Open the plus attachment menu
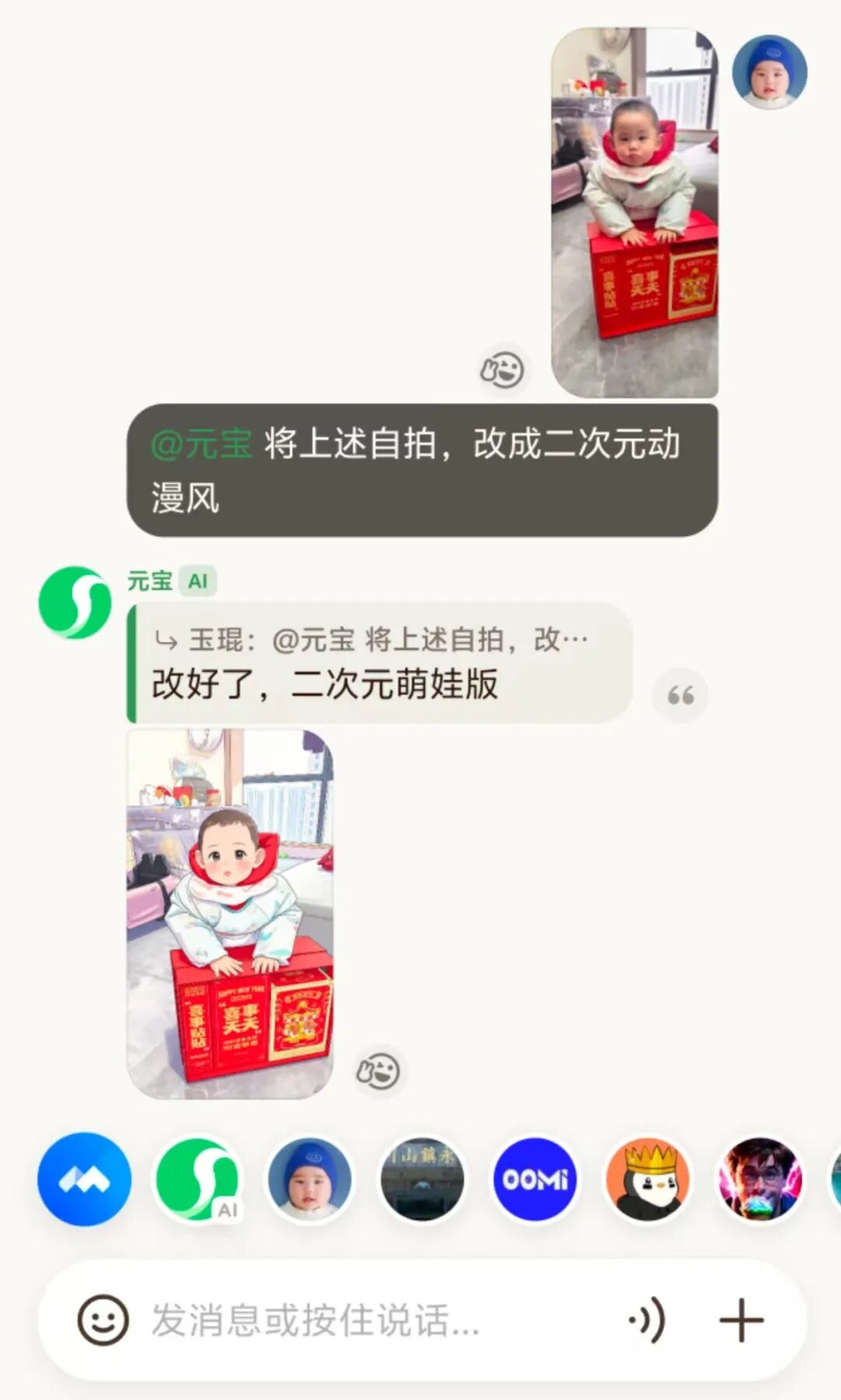The image size is (841, 1400). [741, 1320]
